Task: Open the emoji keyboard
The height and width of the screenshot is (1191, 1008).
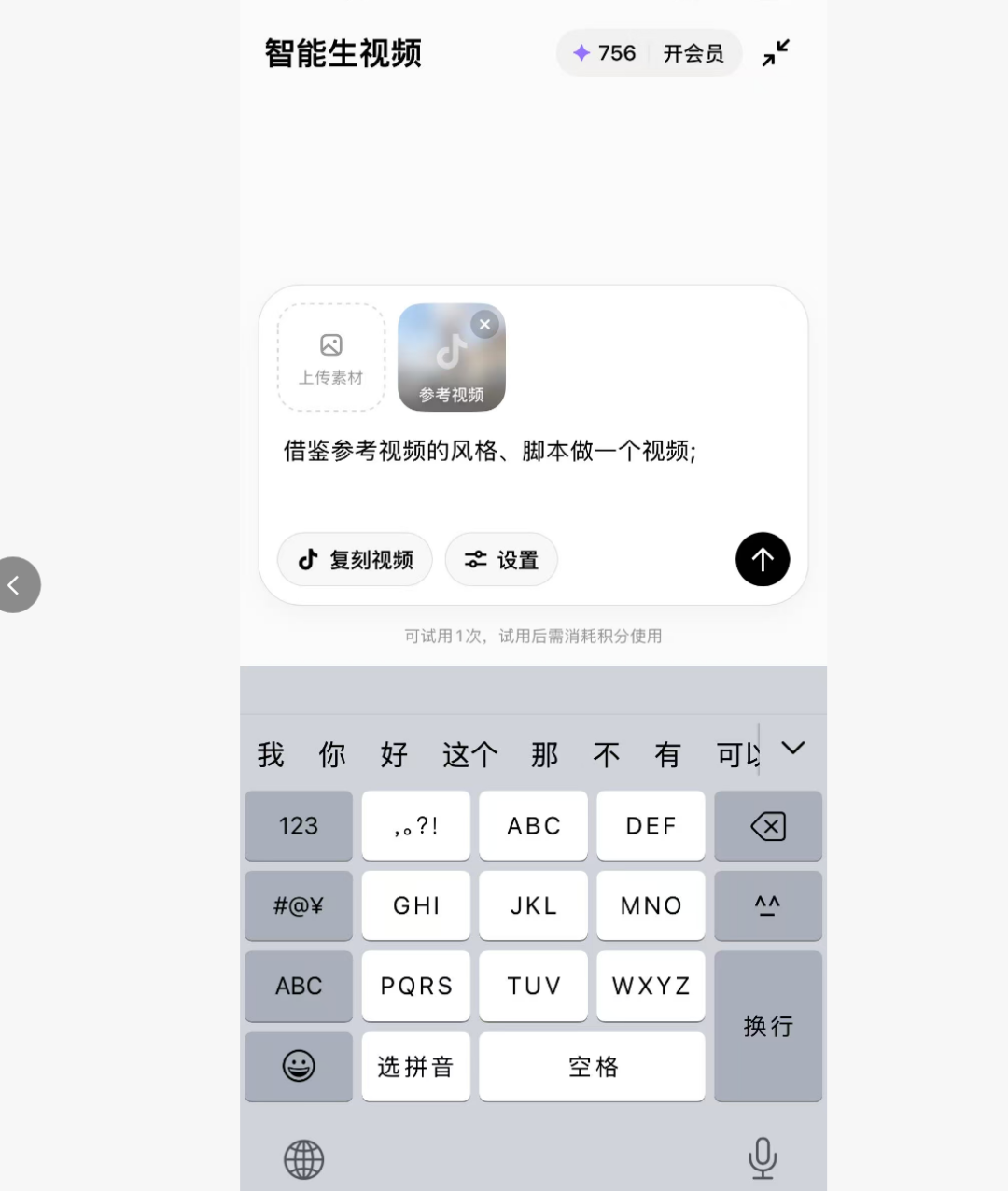Action: (299, 1066)
